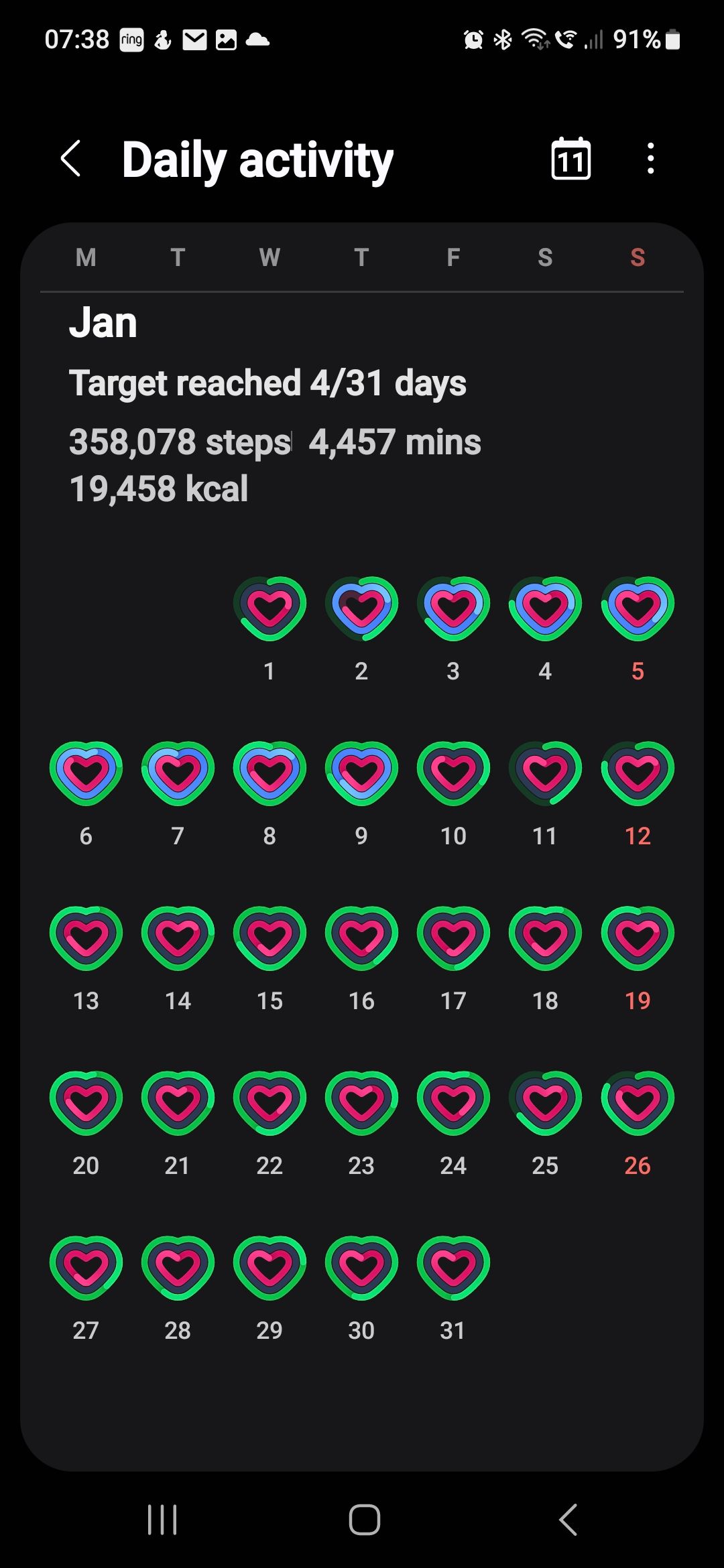Open the activity heart for January 22
This screenshot has height=1568, width=724.
coord(269,1102)
